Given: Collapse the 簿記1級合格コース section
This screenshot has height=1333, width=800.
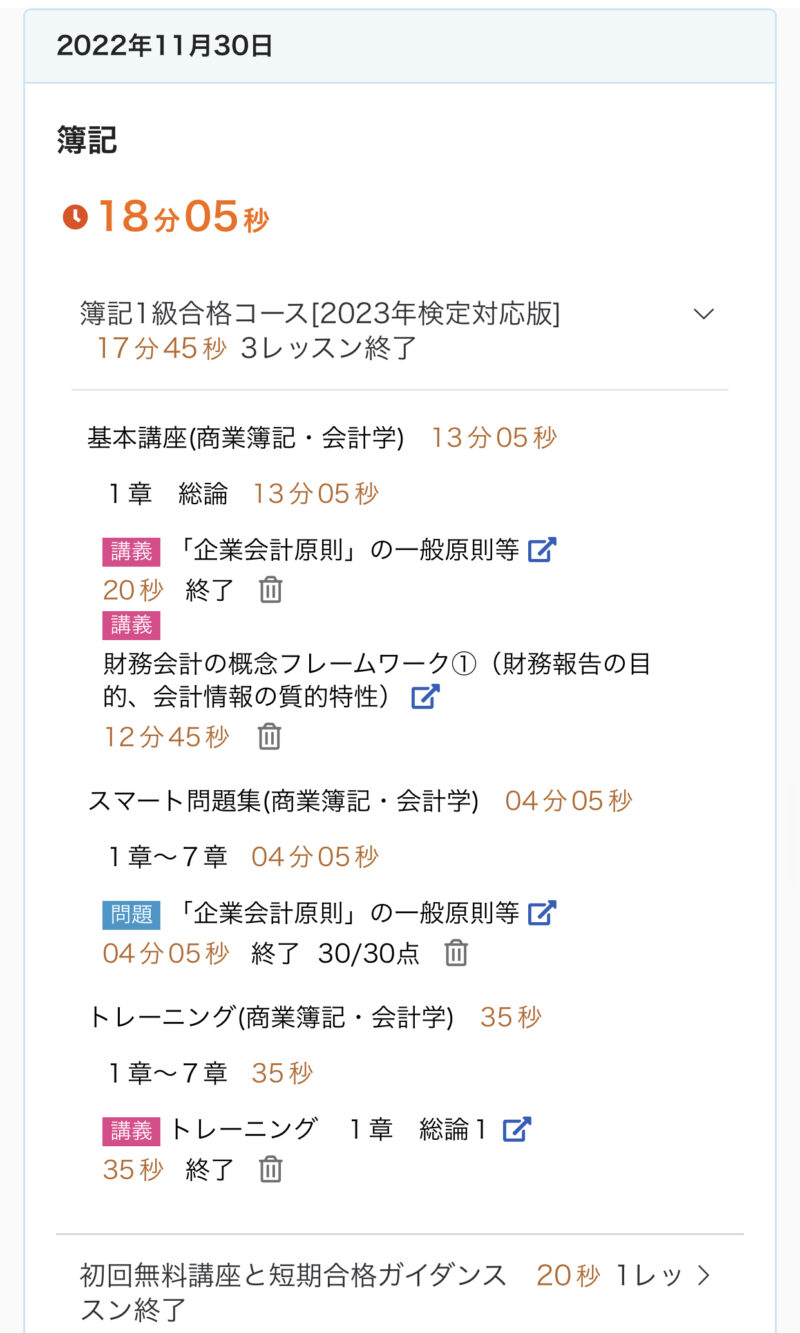Looking at the screenshot, I should [704, 314].
